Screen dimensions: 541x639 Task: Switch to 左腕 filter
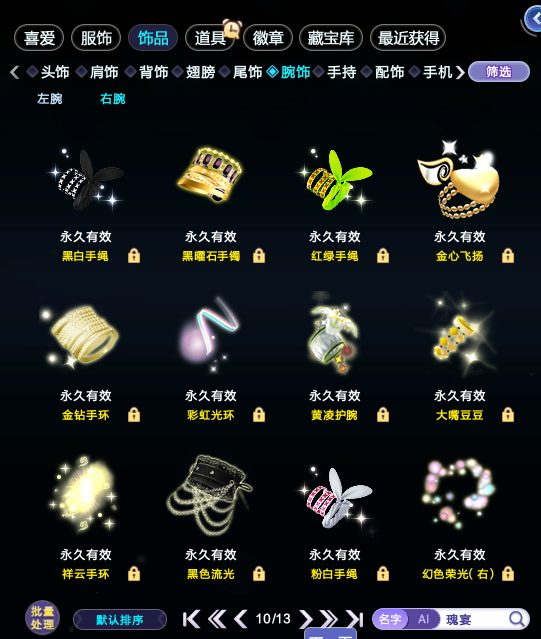[x=49, y=99]
